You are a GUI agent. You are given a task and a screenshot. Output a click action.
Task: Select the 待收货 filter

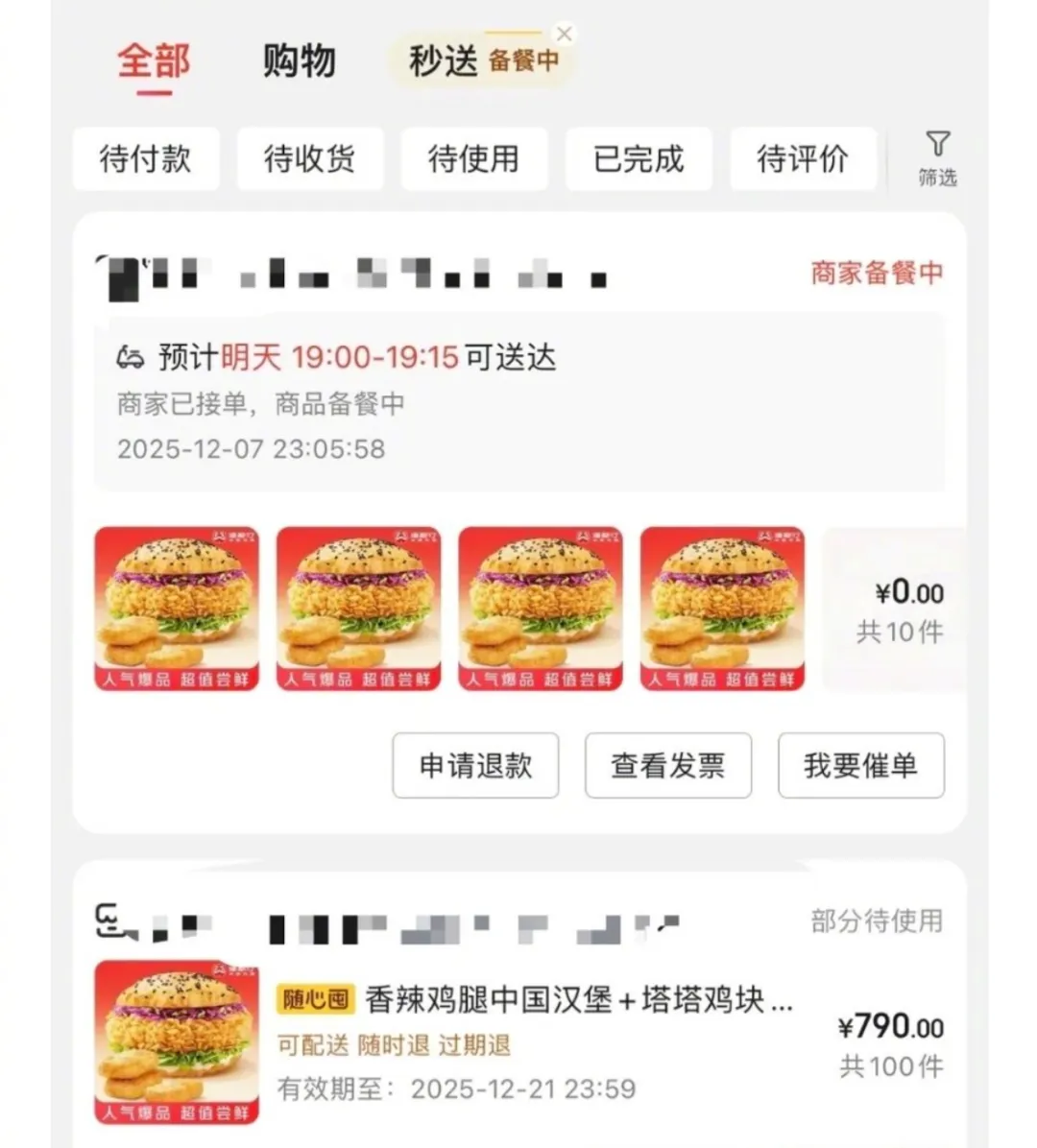(310, 159)
